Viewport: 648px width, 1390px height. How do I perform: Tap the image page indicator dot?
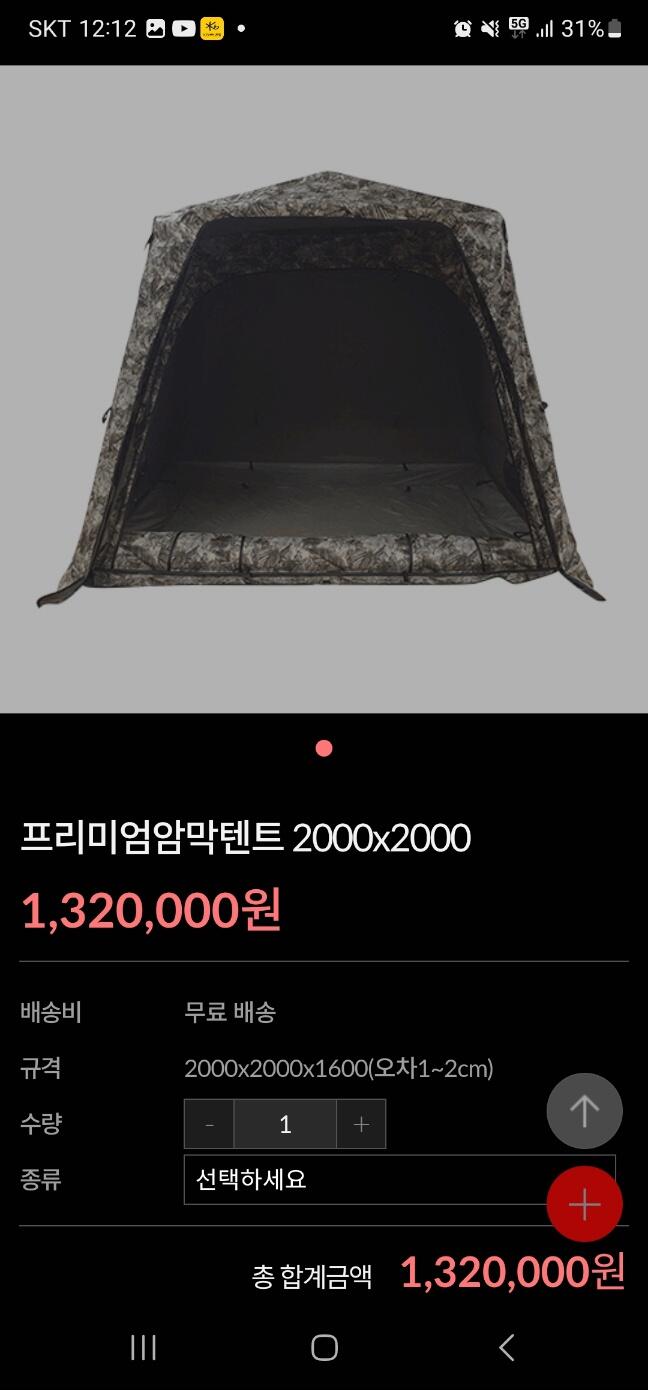tap(324, 748)
